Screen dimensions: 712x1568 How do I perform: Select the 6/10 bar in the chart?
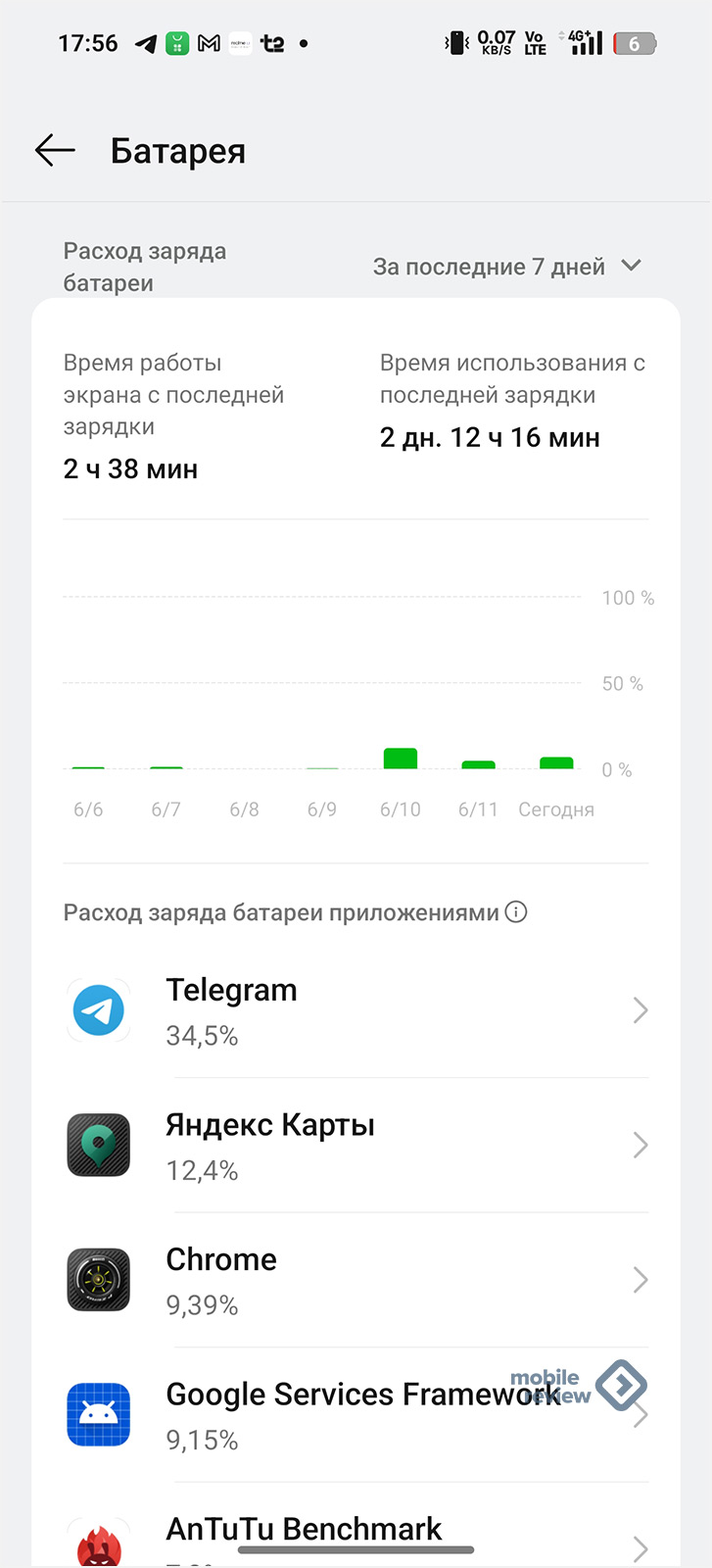[x=401, y=759]
